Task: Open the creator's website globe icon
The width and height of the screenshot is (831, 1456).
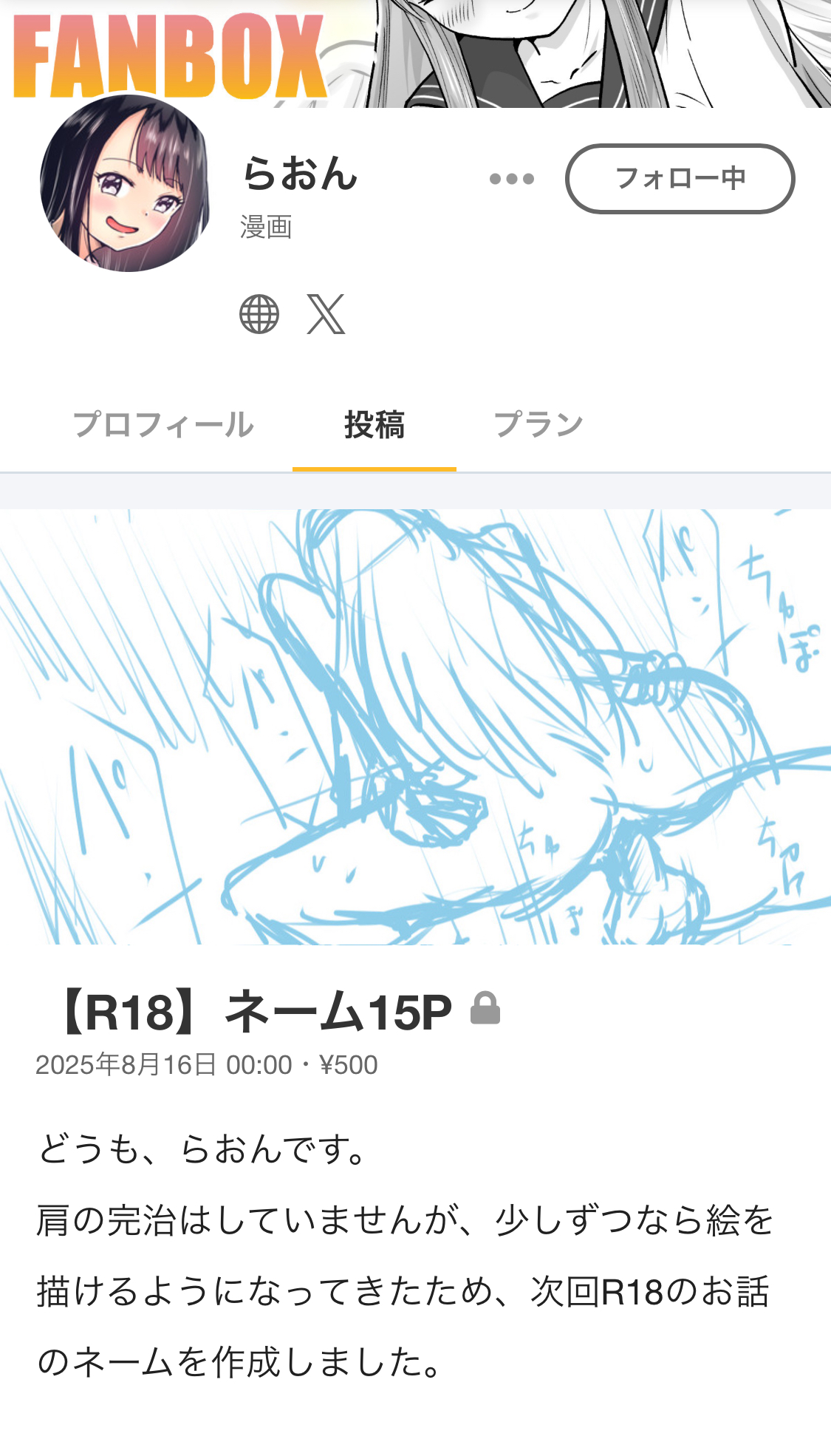Action: (259, 314)
